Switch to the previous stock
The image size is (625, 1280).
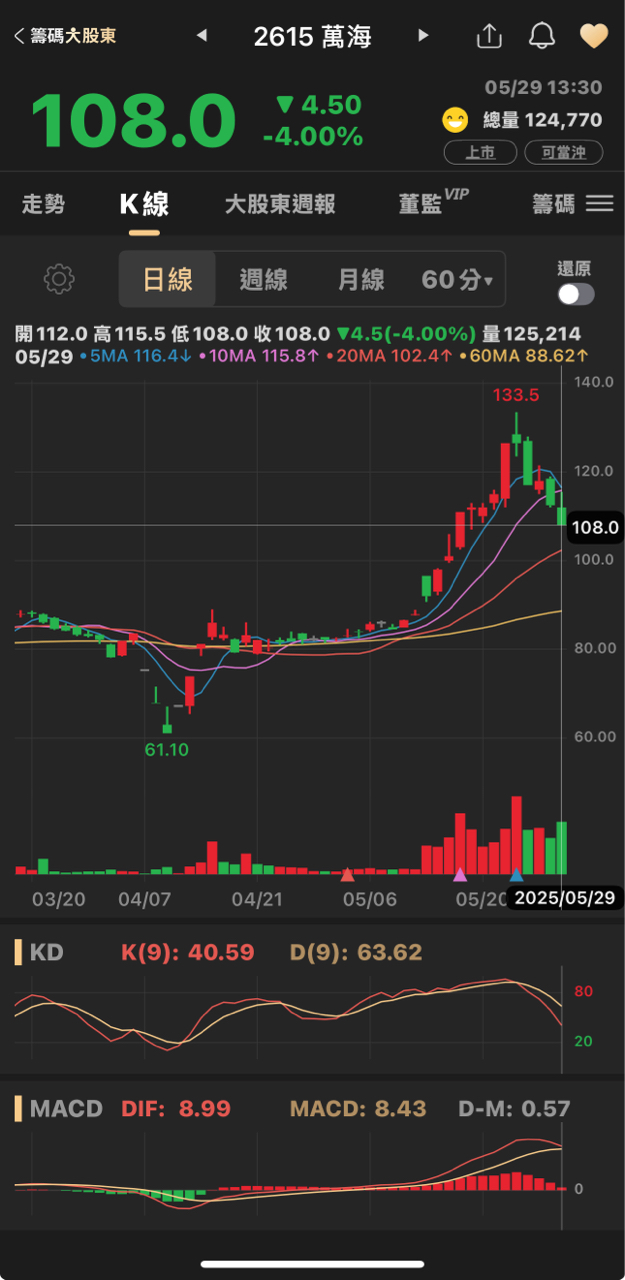click(x=202, y=36)
